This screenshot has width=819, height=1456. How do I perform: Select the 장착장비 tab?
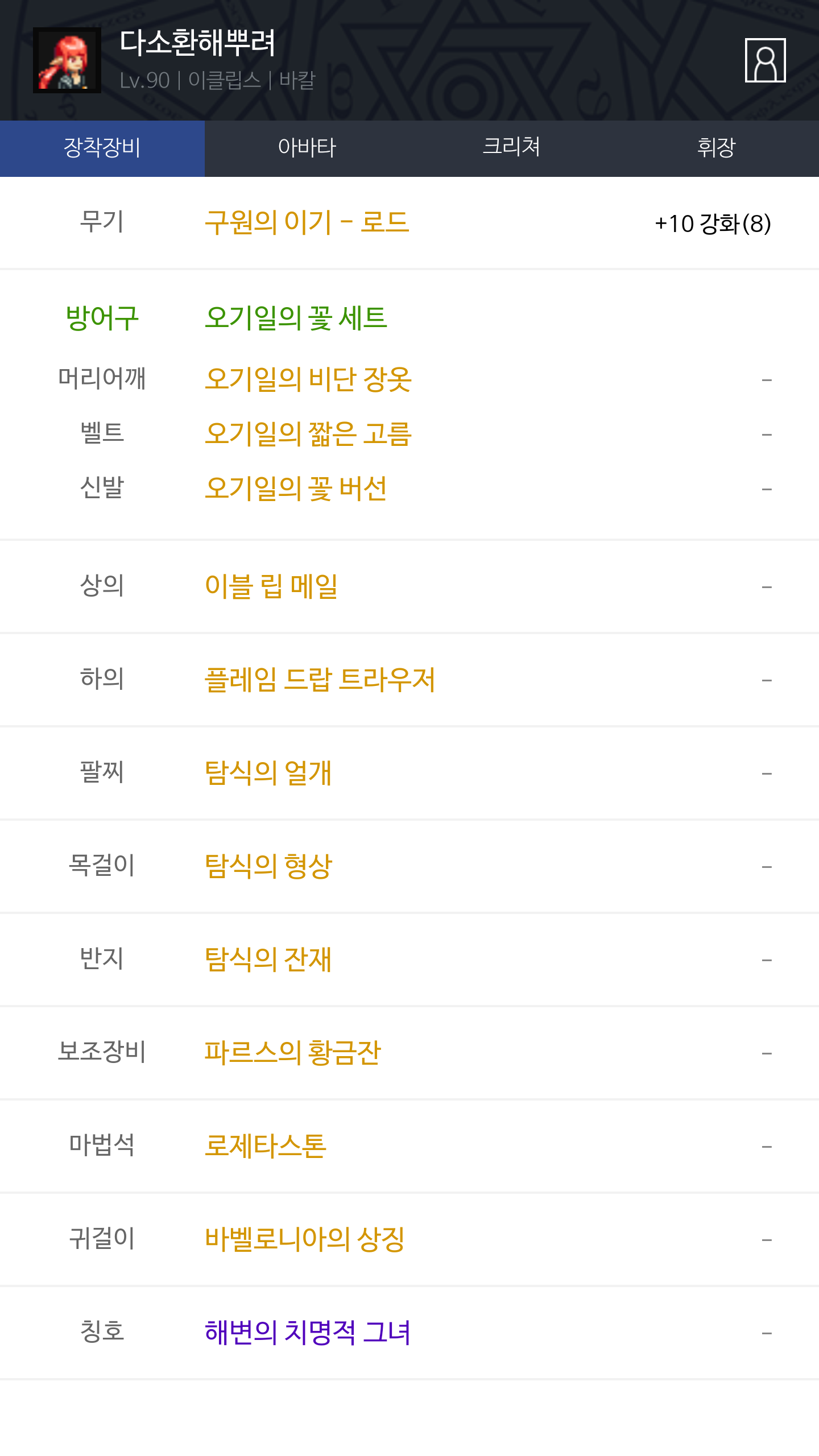(102, 148)
